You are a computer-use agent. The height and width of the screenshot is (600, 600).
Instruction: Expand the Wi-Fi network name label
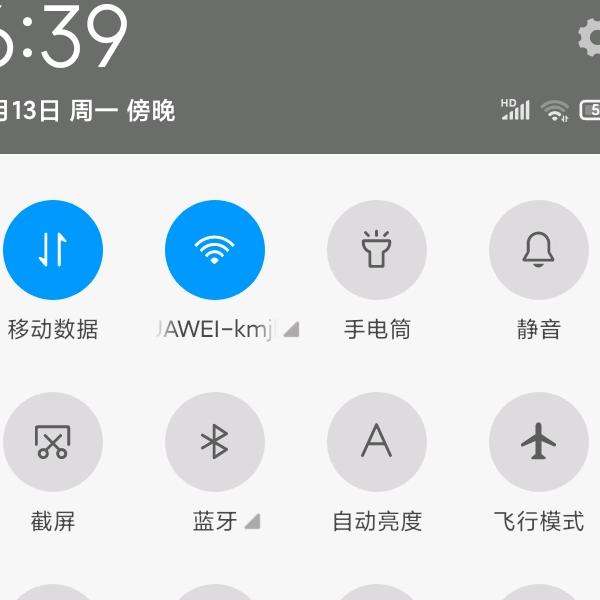(x=228, y=329)
